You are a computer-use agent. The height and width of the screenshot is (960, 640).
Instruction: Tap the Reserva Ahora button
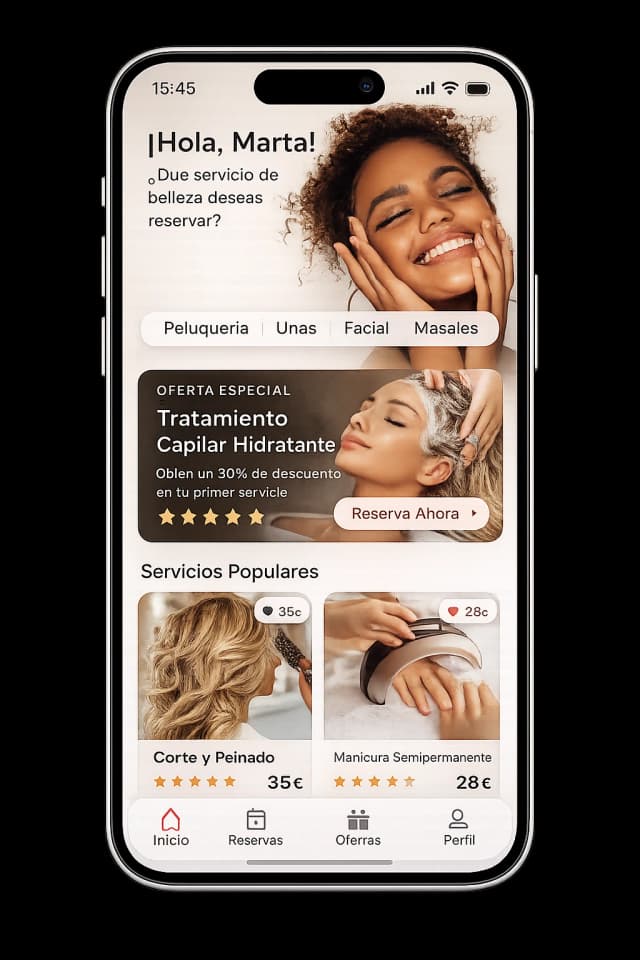tap(411, 513)
